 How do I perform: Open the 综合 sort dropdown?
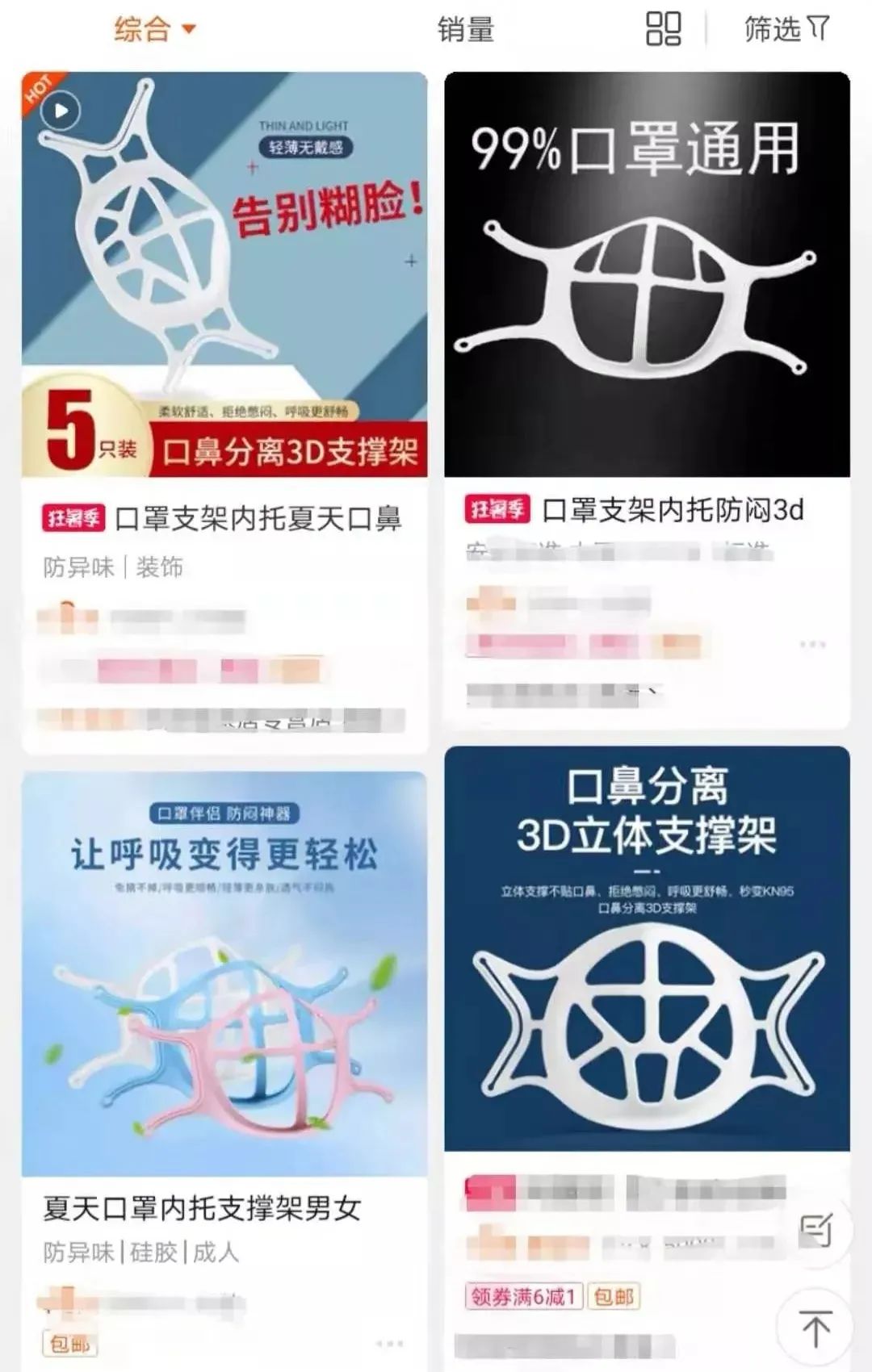point(154,30)
